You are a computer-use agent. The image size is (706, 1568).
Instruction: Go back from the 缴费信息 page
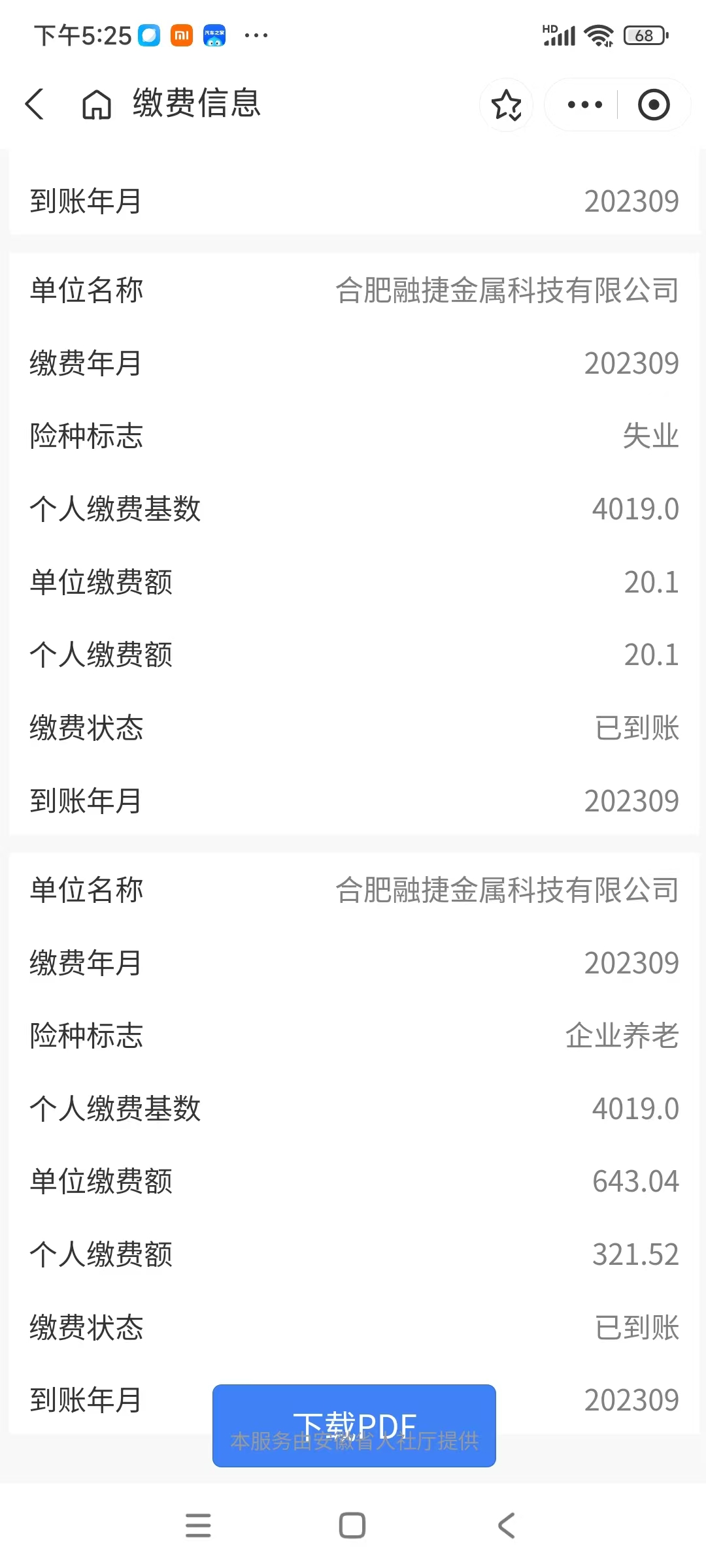(35, 105)
